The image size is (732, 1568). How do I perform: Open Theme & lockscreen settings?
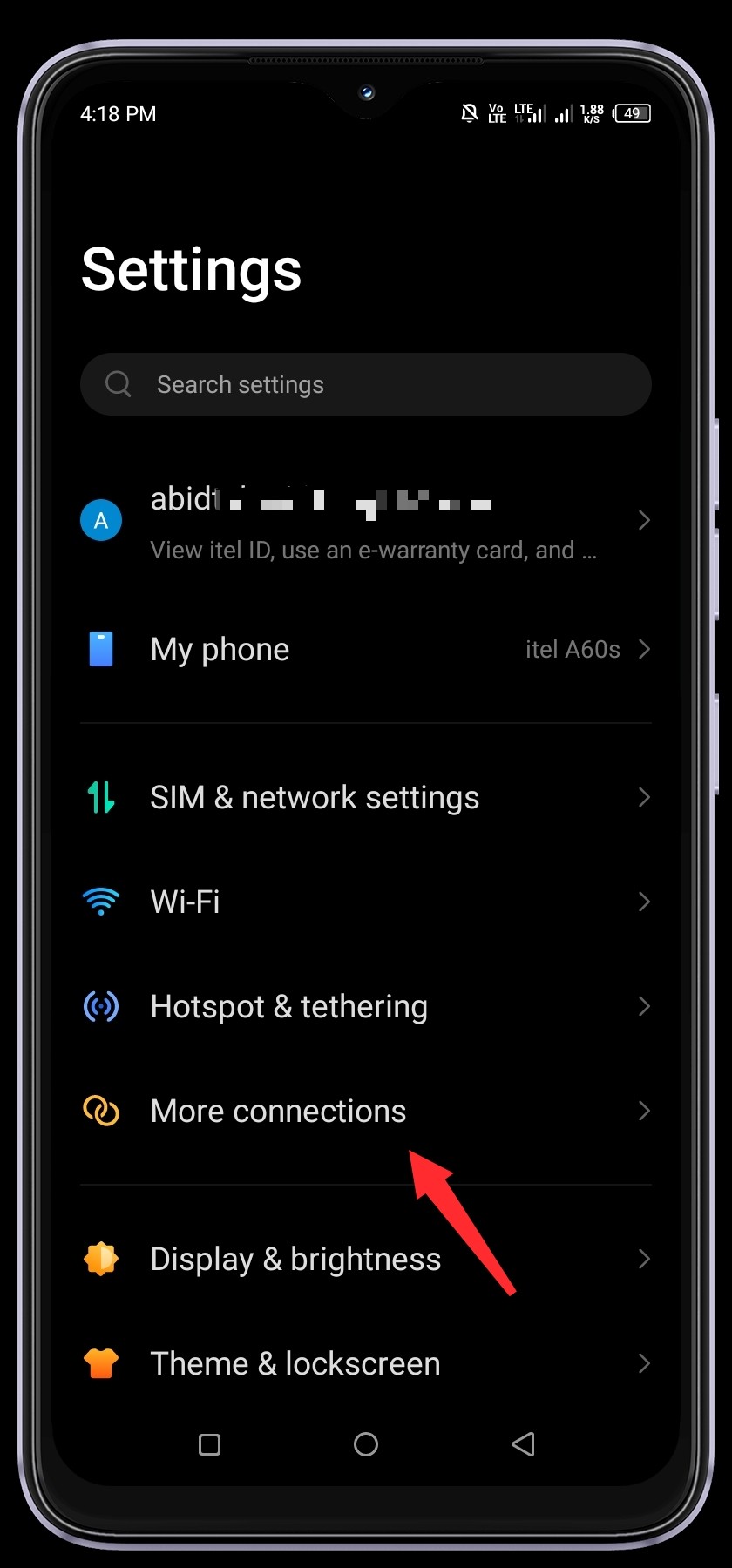[x=366, y=1363]
